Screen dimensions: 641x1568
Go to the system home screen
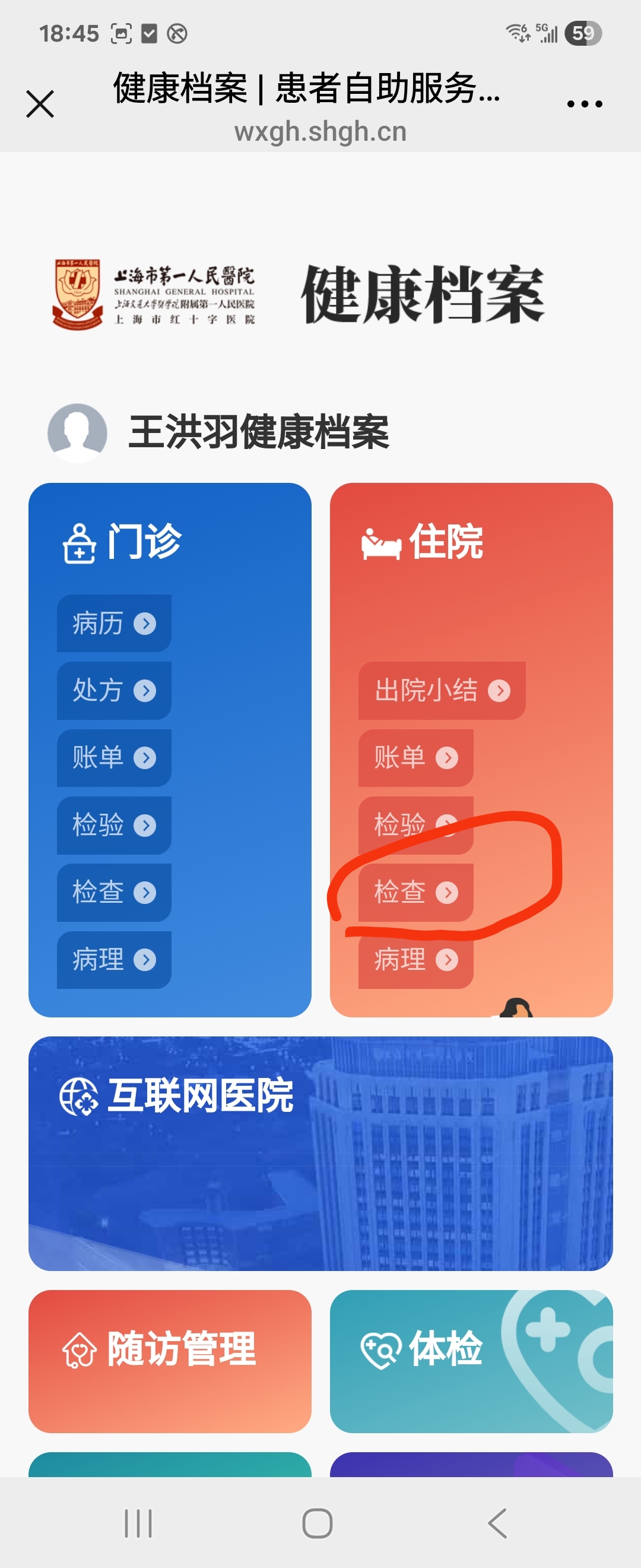[x=318, y=1523]
